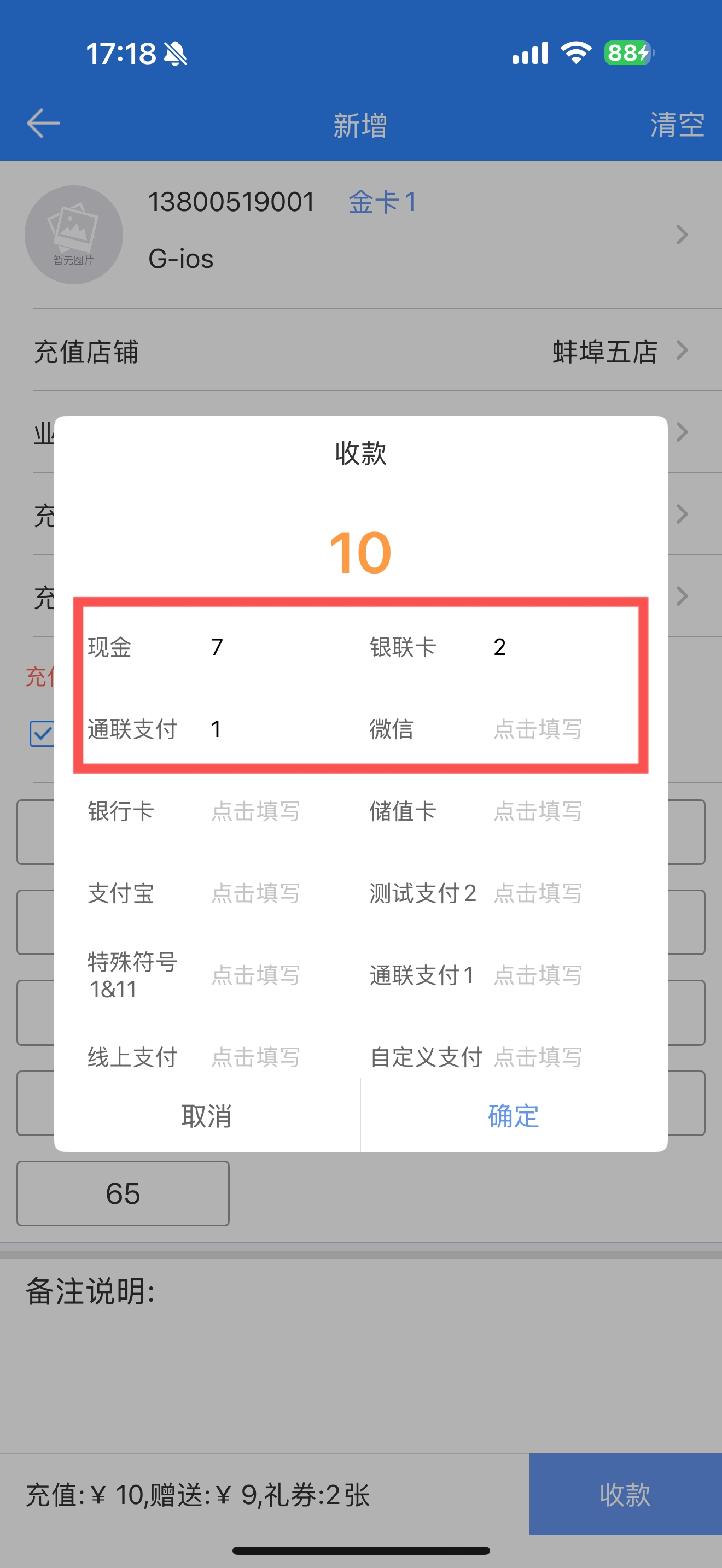Tap 取消 to cancel payment dialog
722x1568 pixels.
coord(207,1115)
